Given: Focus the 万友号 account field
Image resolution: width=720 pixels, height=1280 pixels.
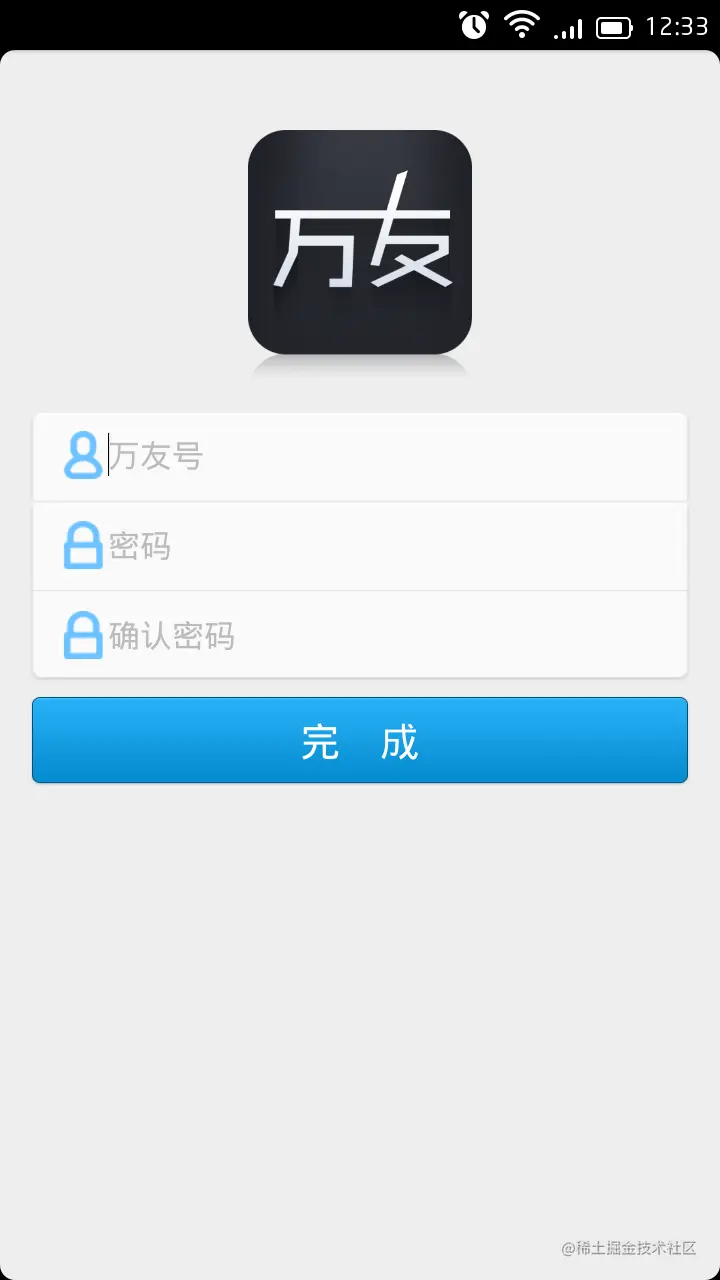Looking at the screenshot, I should [x=390, y=457].
